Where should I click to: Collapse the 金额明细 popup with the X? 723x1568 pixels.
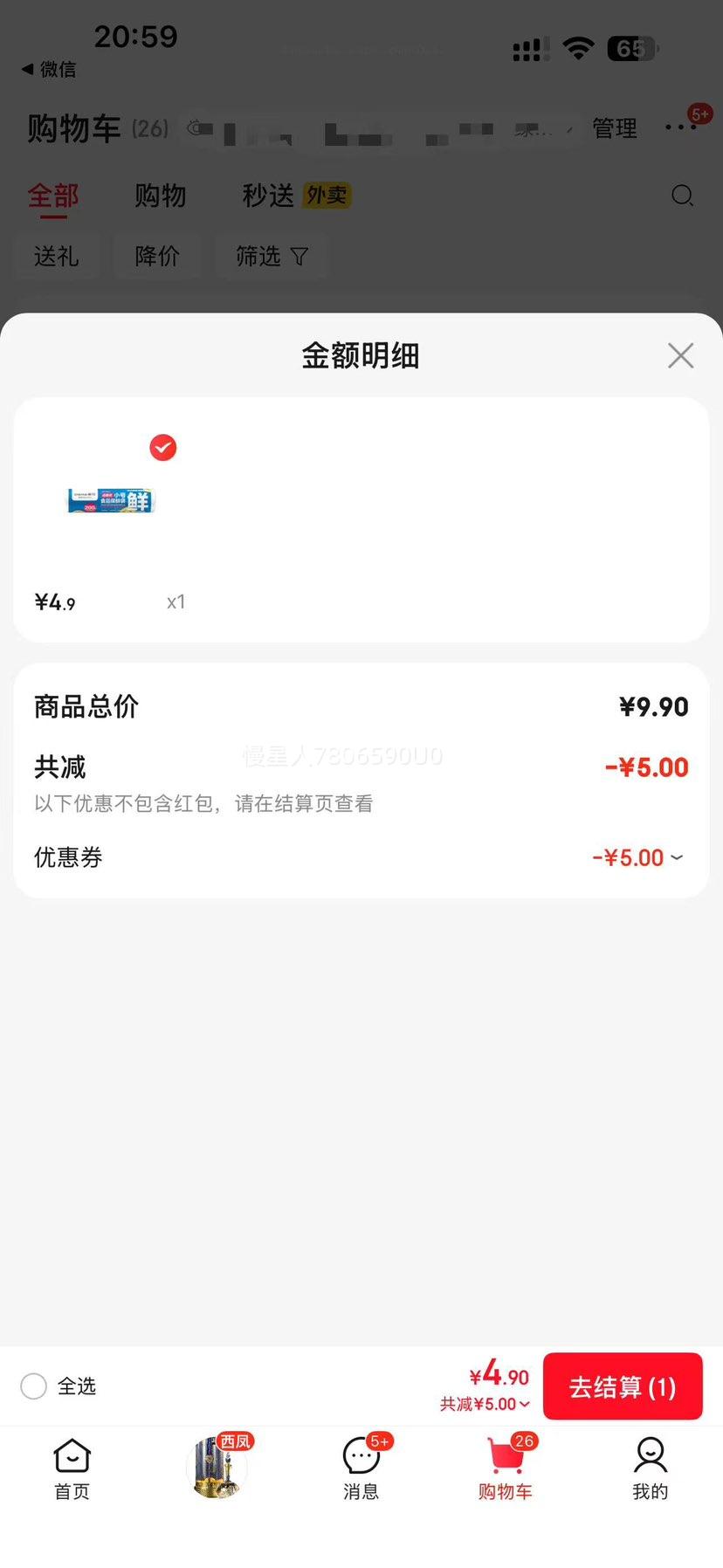click(x=680, y=355)
